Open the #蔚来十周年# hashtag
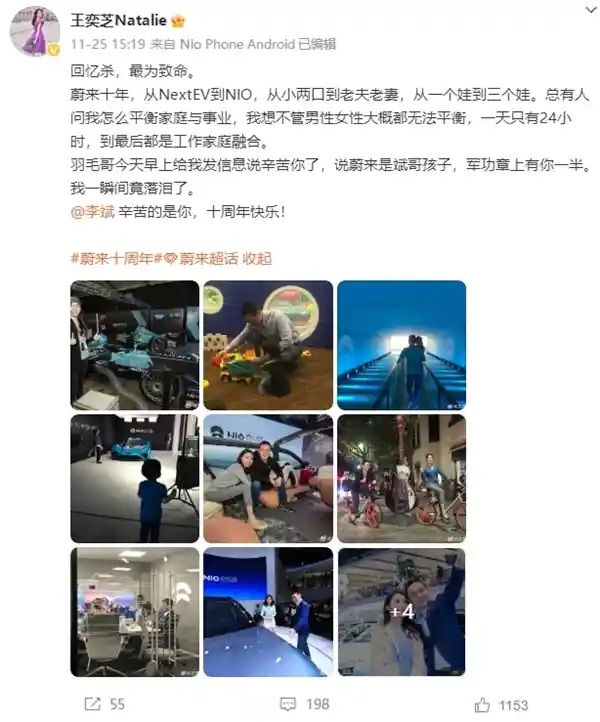This screenshot has height=722, width=600. pyautogui.click(x=111, y=258)
